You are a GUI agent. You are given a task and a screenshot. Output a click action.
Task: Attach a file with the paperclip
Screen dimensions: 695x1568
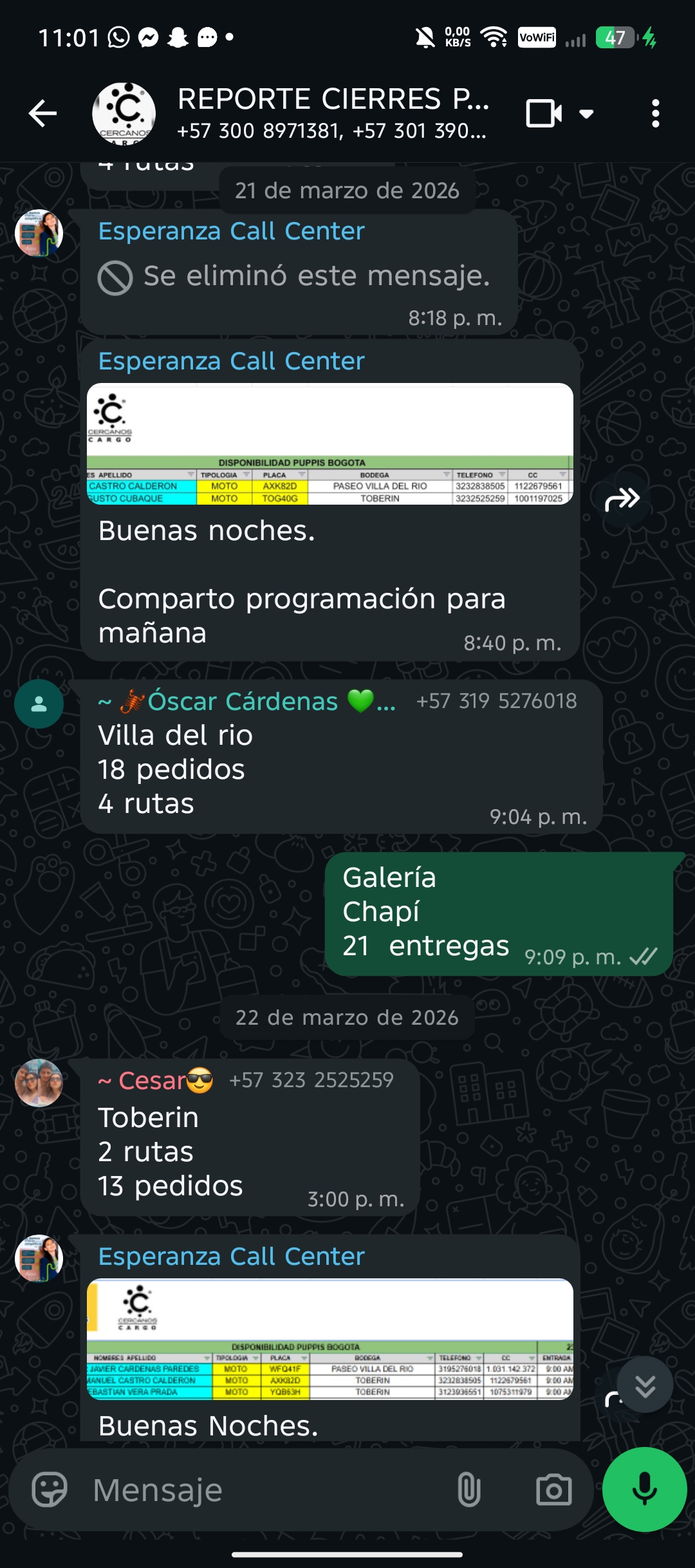[468, 1489]
